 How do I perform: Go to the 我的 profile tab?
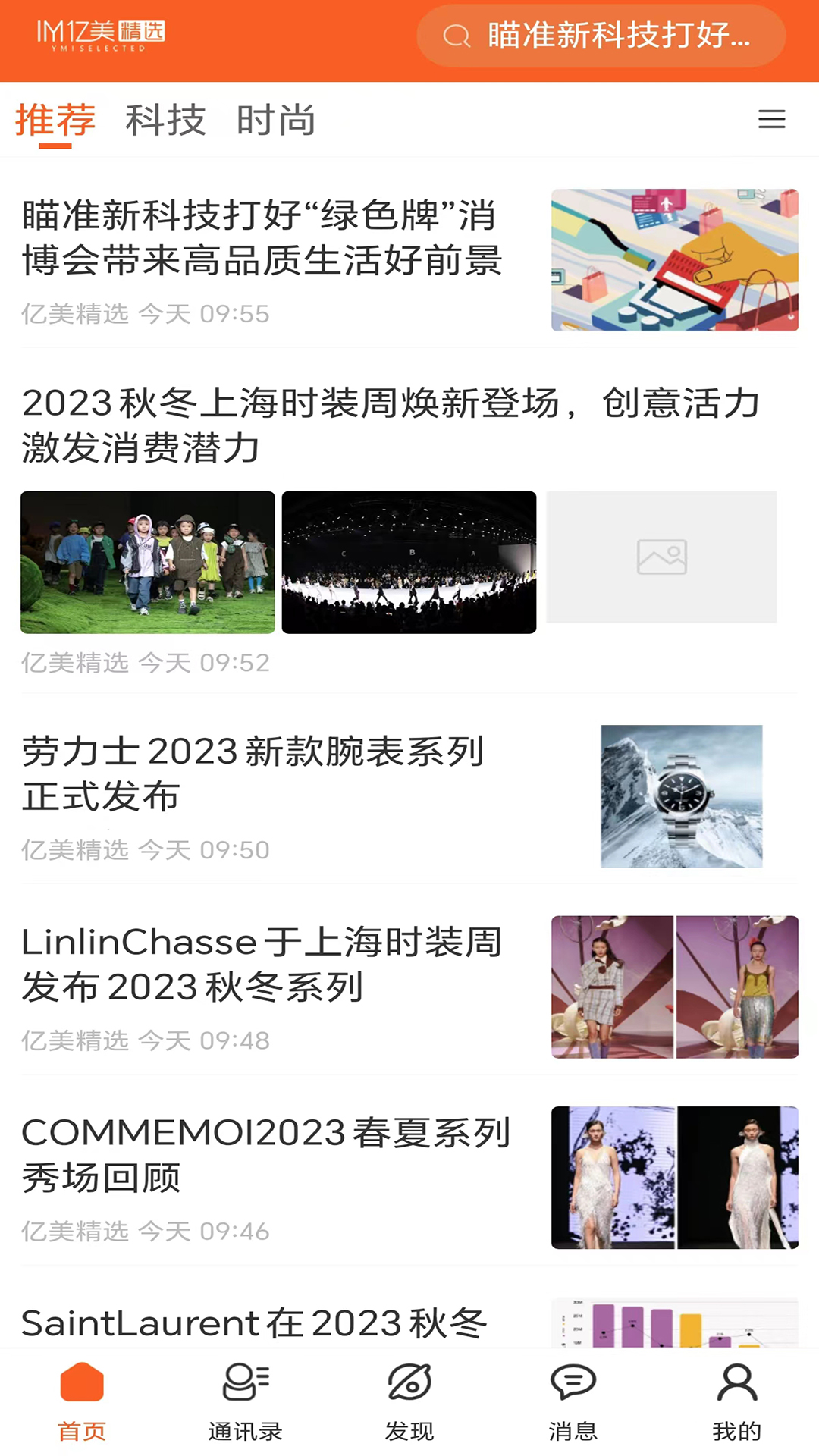736,1401
